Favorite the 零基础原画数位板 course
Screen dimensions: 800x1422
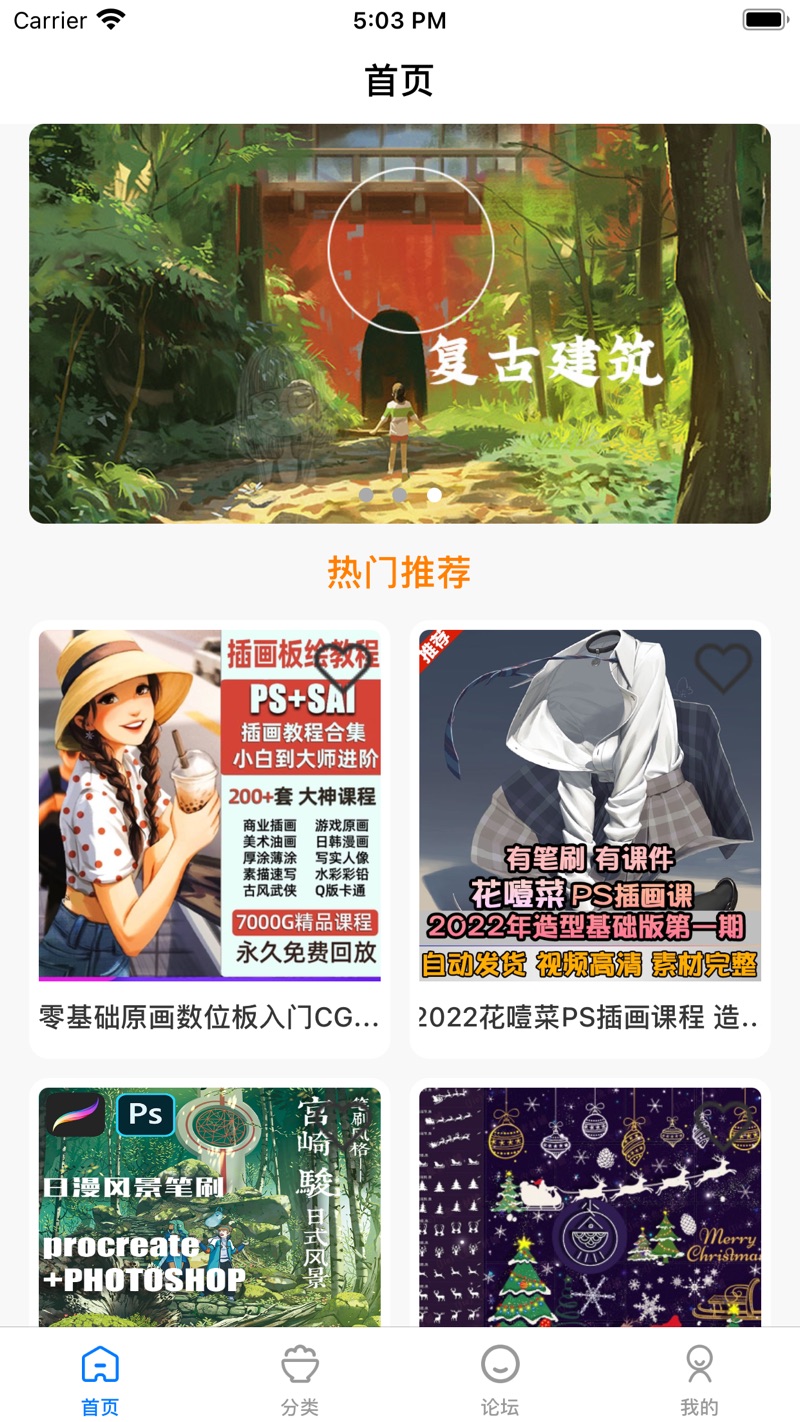(342, 665)
